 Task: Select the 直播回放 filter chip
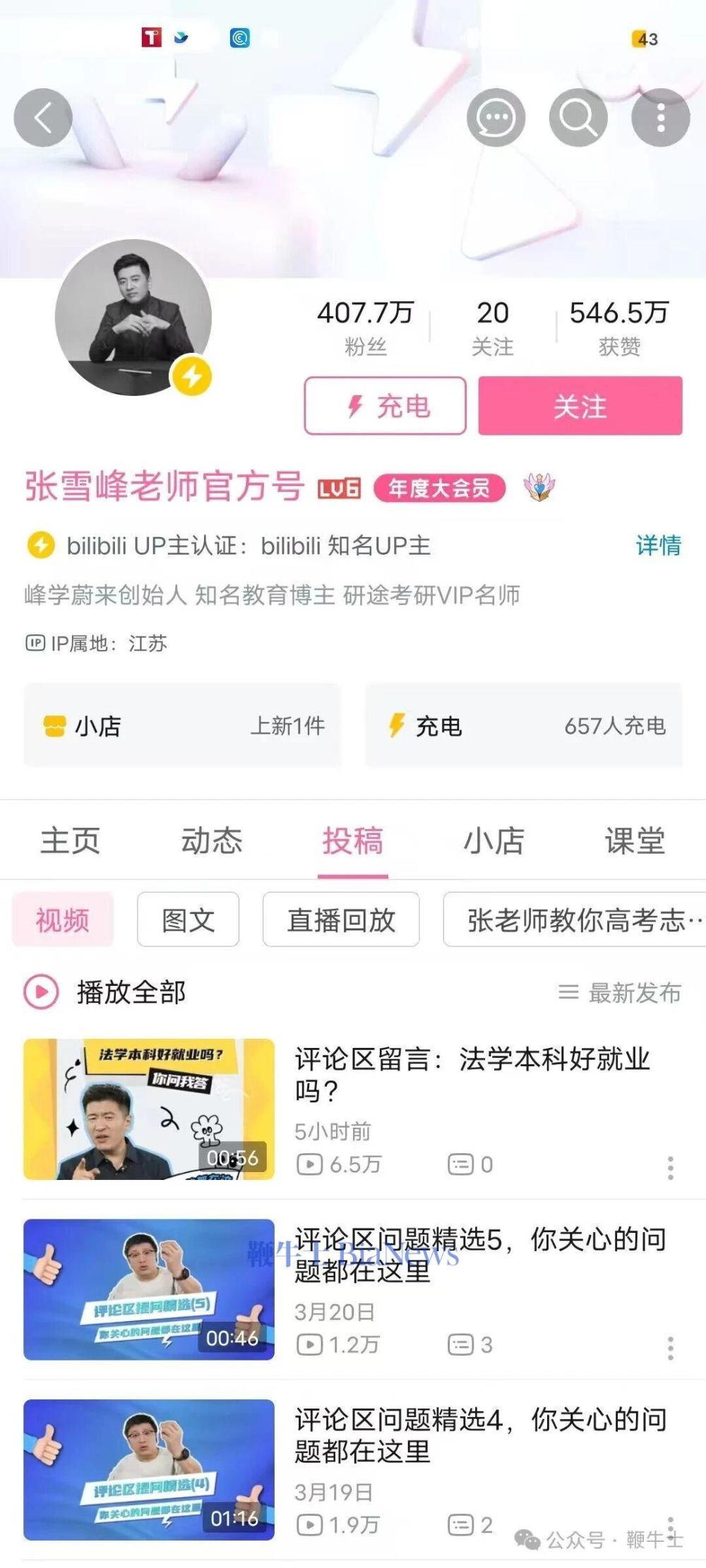click(x=341, y=919)
